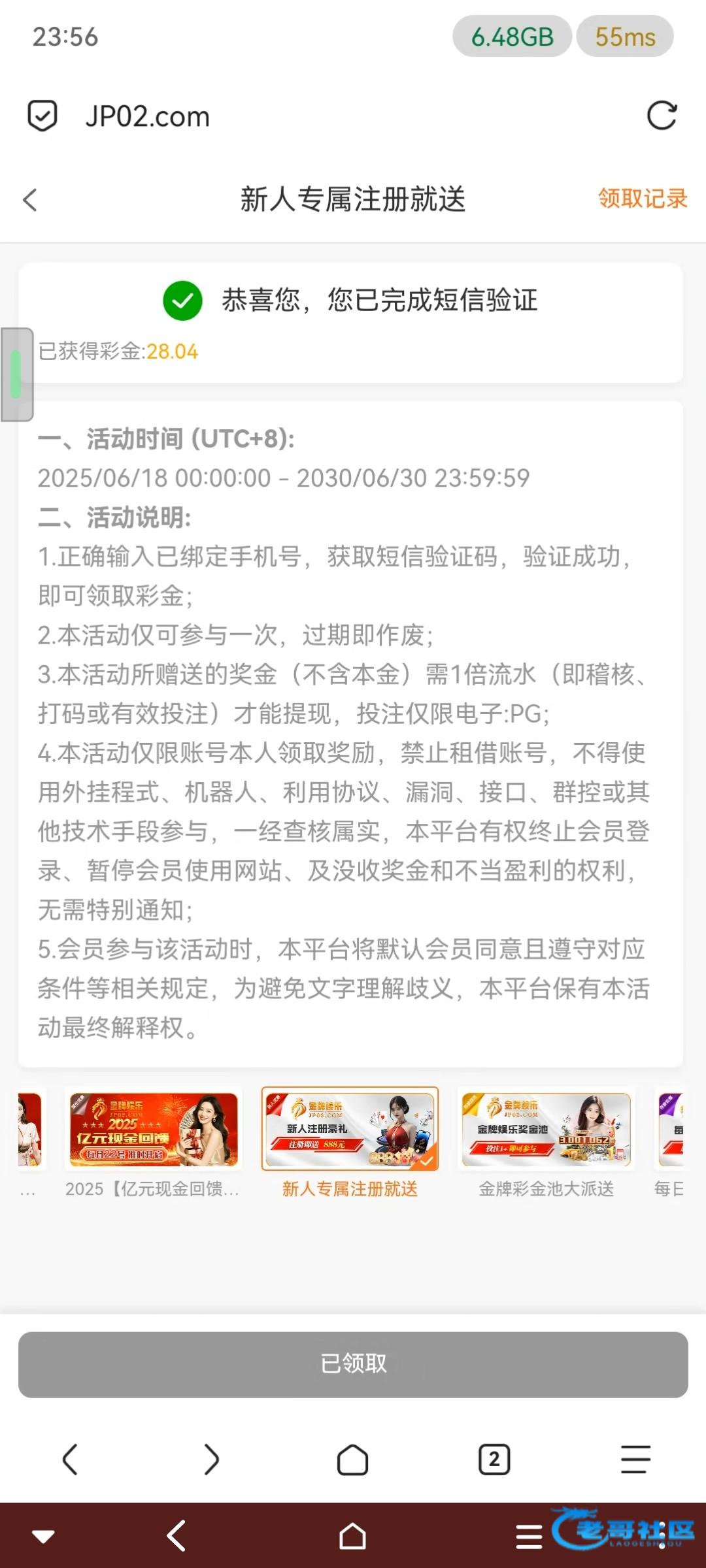Tap the system back button
Screen dimensions: 706x1568
point(176,1535)
